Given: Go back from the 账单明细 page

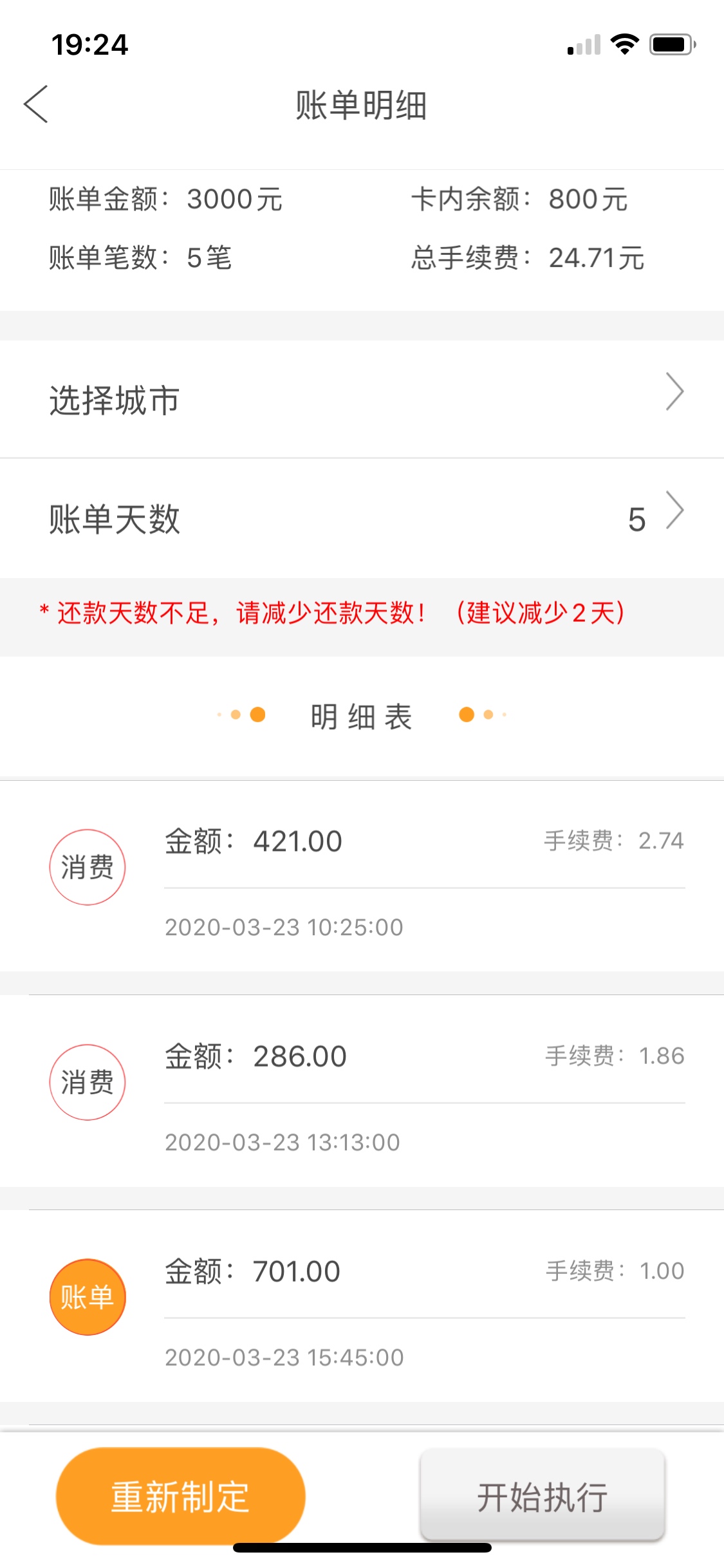Looking at the screenshot, I should coord(36,104).
